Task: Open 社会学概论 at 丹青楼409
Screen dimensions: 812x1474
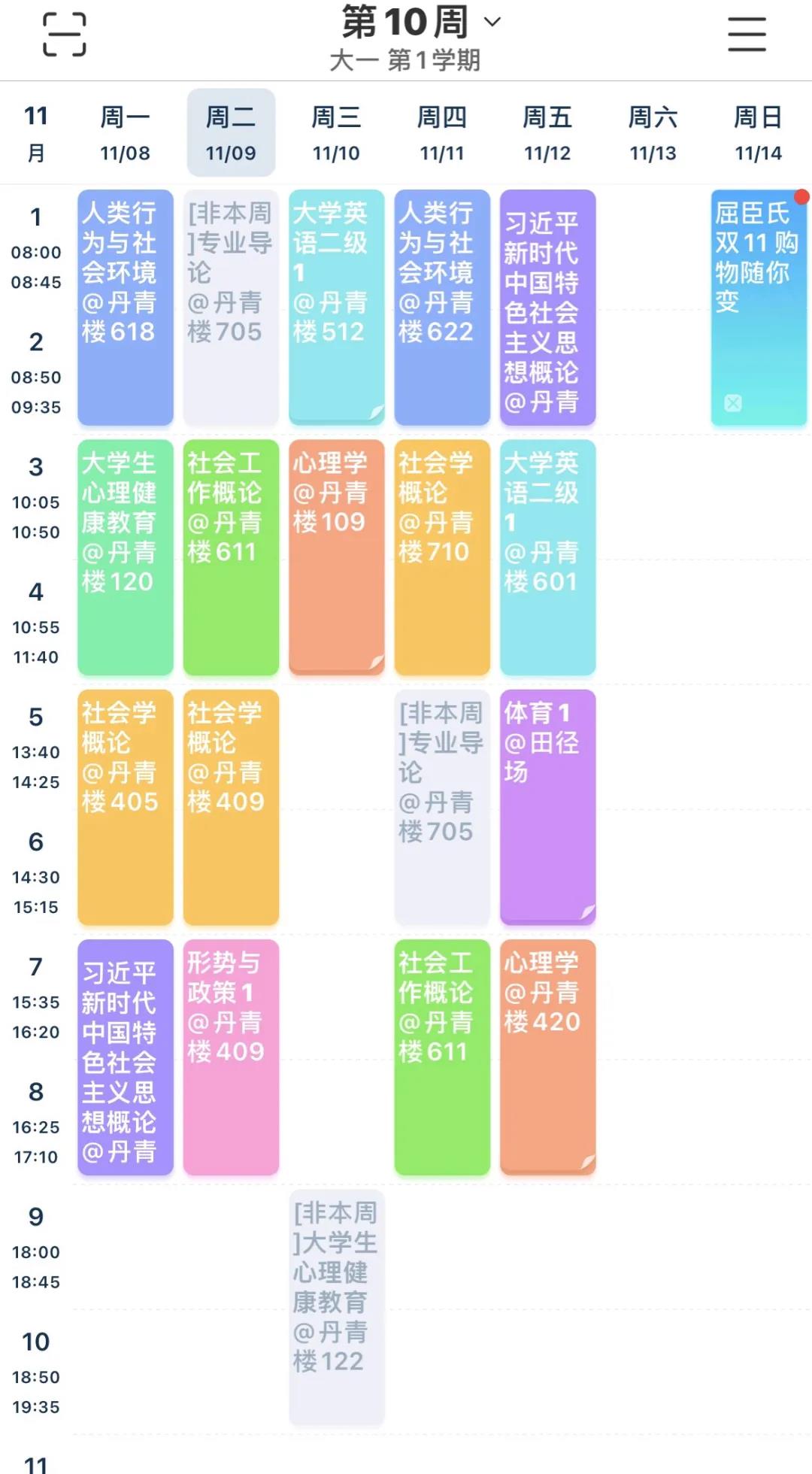Action: tap(231, 806)
